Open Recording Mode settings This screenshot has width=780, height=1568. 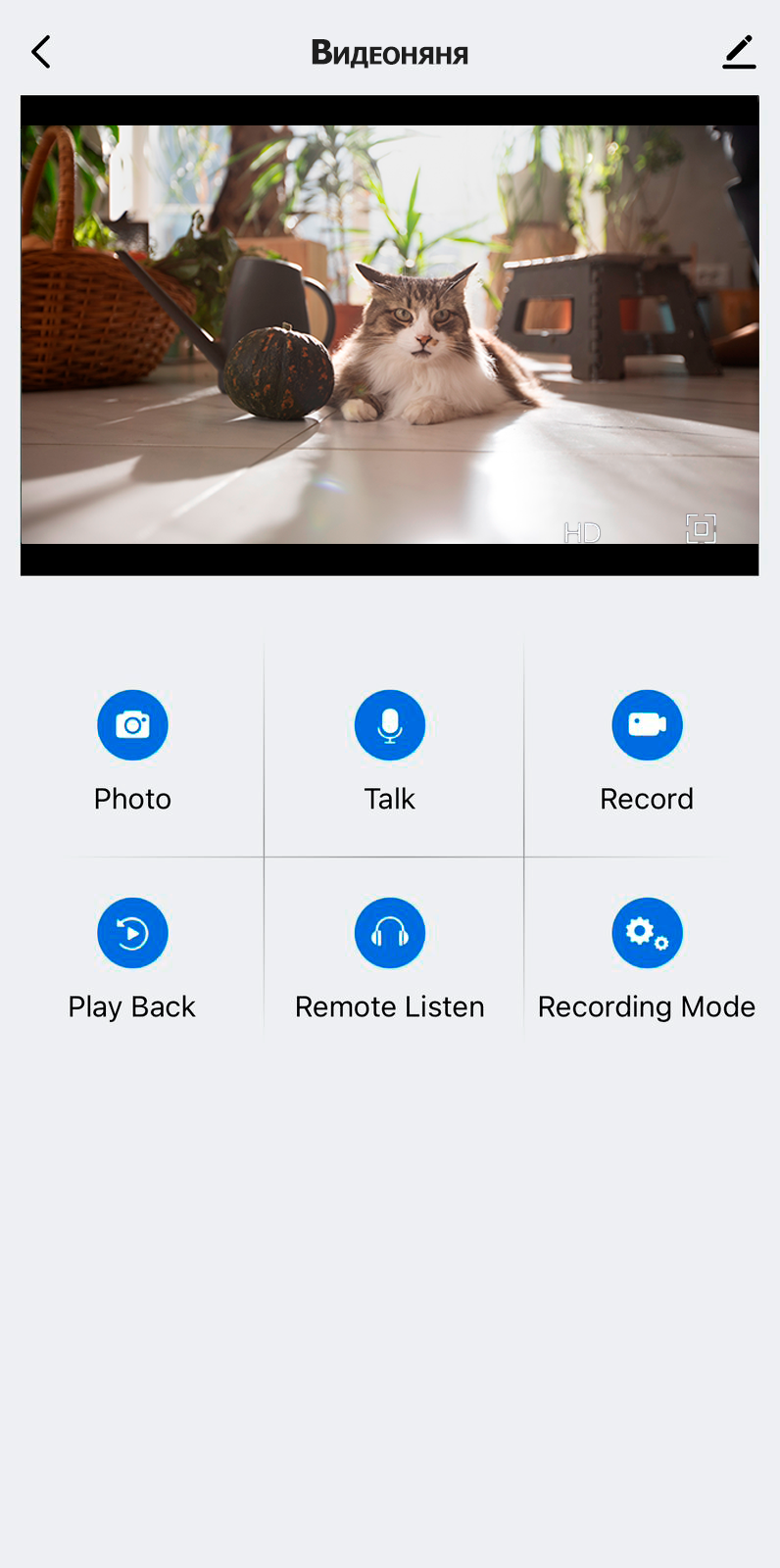[x=647, y=933]
